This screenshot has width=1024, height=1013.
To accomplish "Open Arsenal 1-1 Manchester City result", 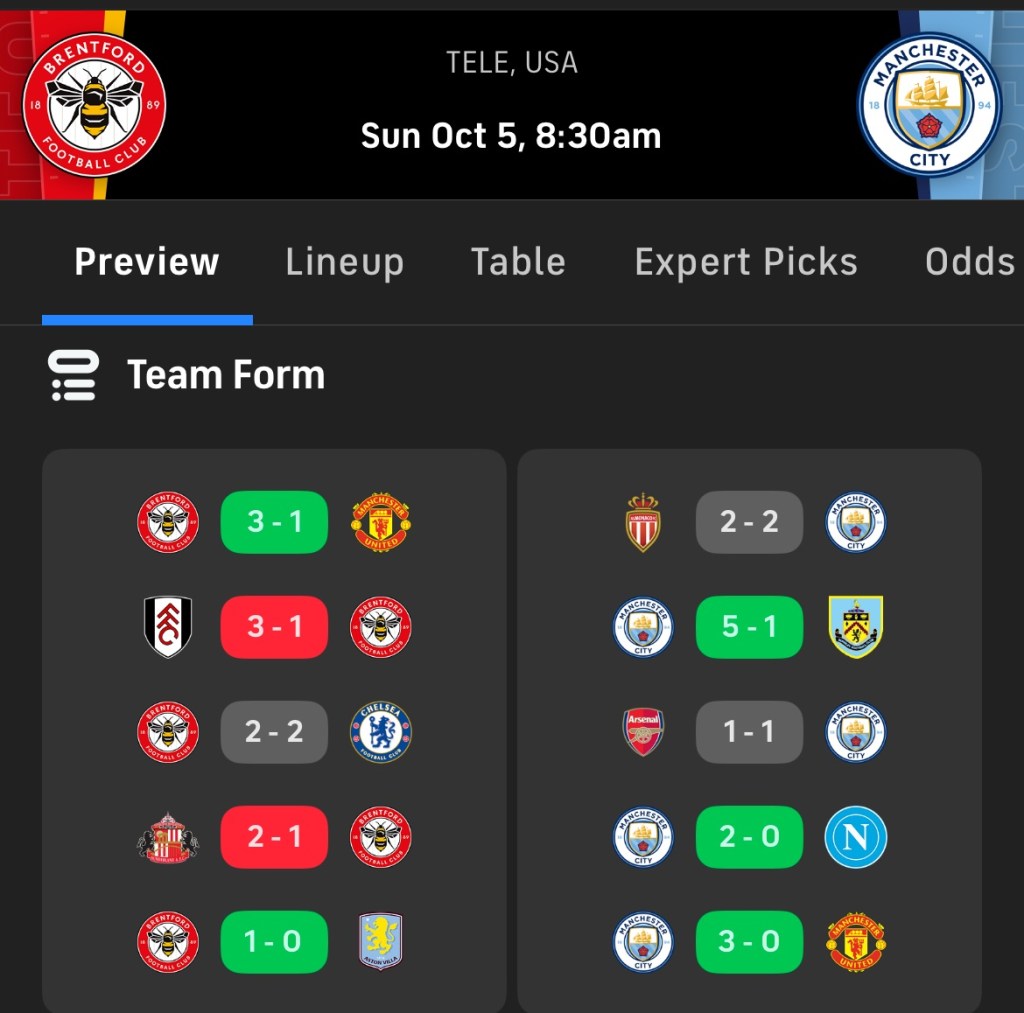I will pos(749,732).
